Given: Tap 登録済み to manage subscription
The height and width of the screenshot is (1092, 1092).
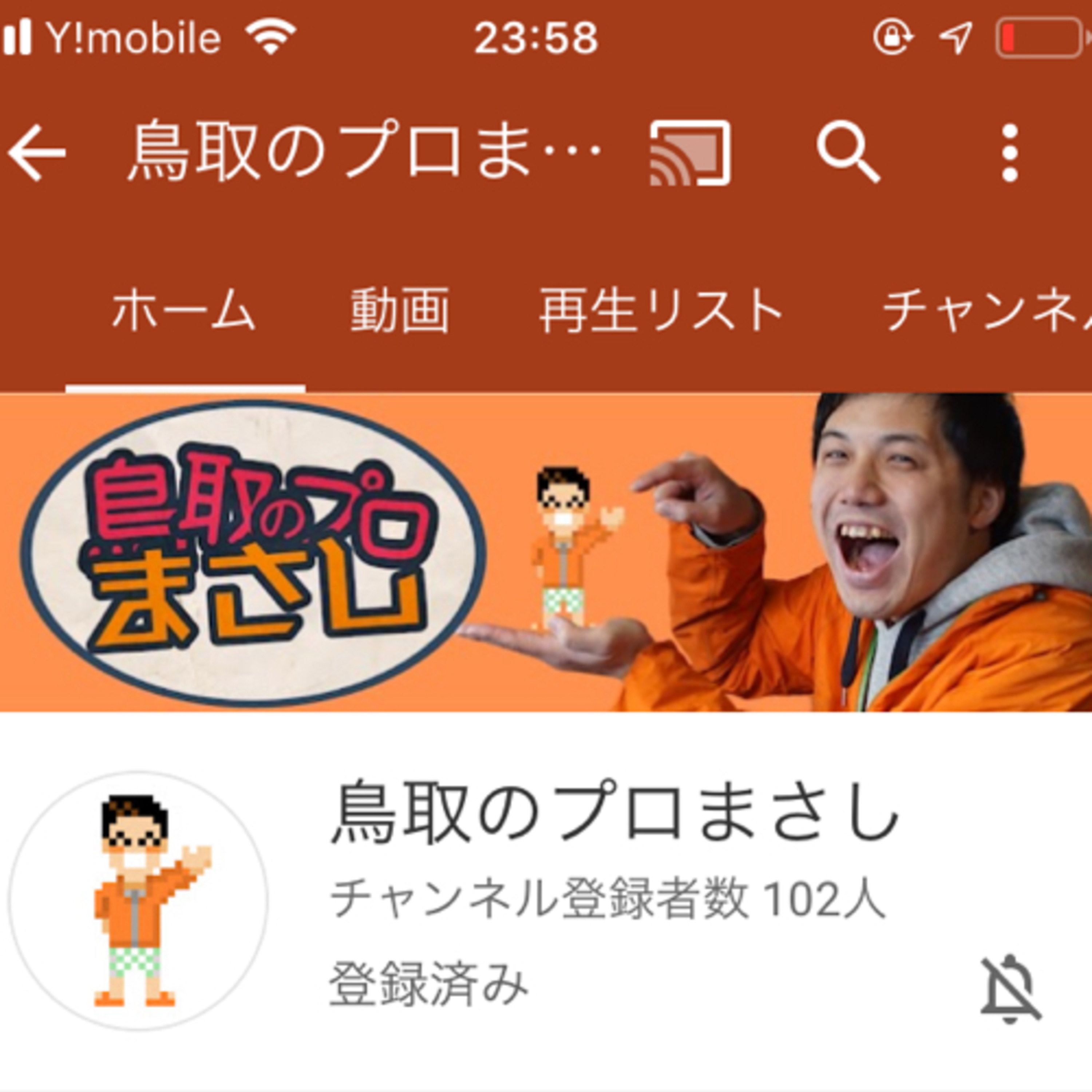Looking at the screenshot, I should click(x=428, y=984).
